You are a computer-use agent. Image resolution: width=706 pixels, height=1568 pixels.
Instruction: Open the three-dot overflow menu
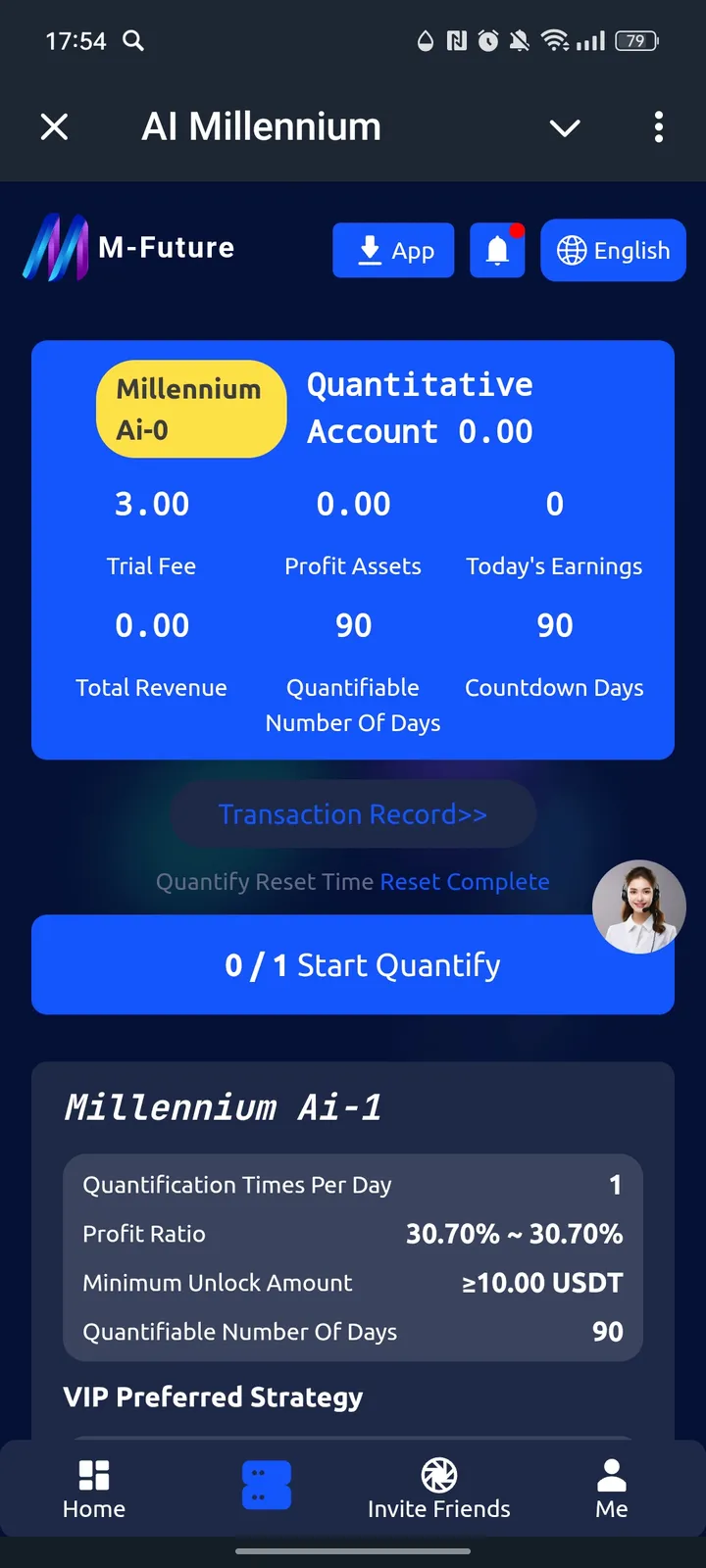(x=658, y=127)
